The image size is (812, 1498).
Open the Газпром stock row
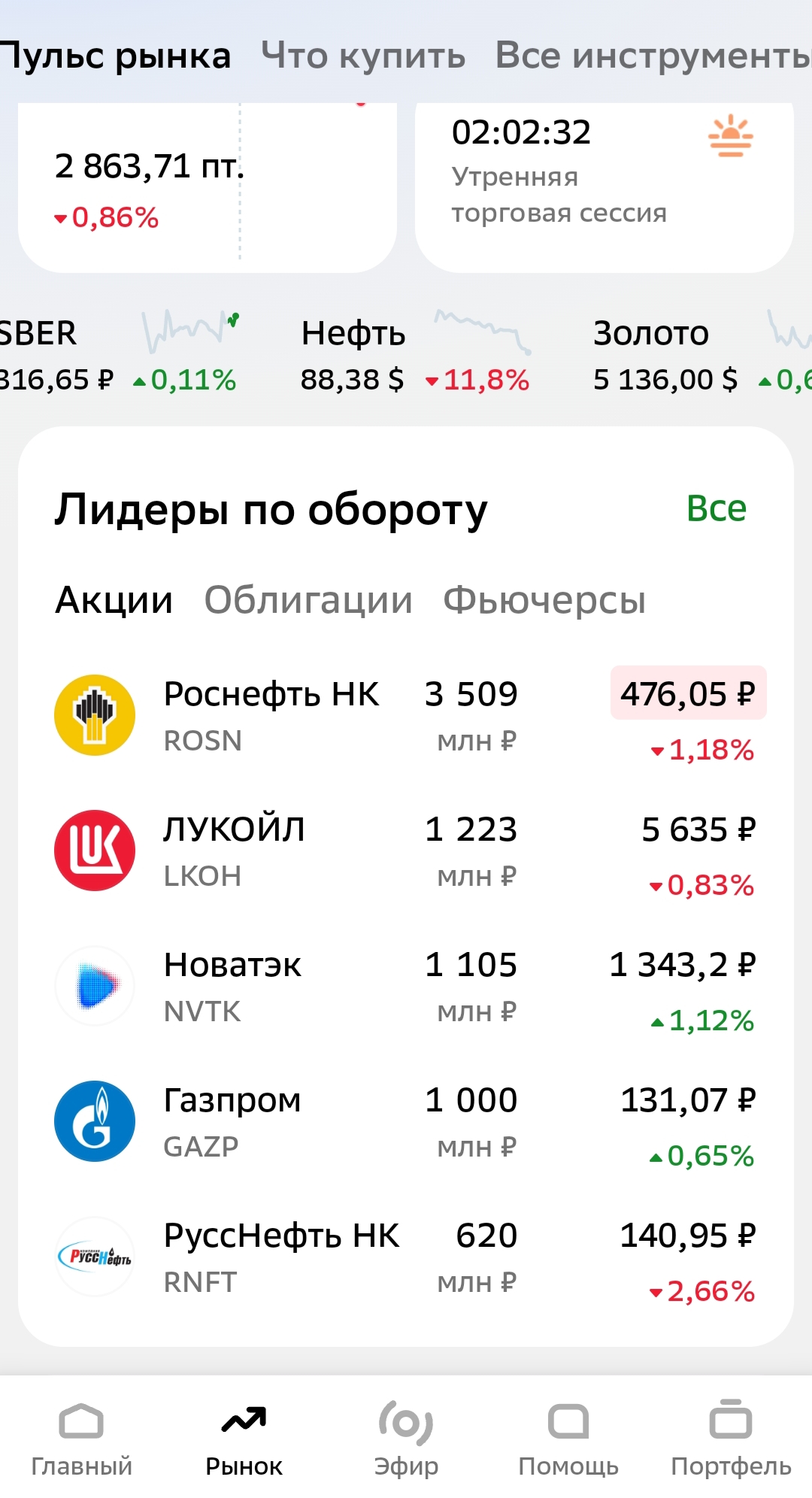tap(406, 1122)
